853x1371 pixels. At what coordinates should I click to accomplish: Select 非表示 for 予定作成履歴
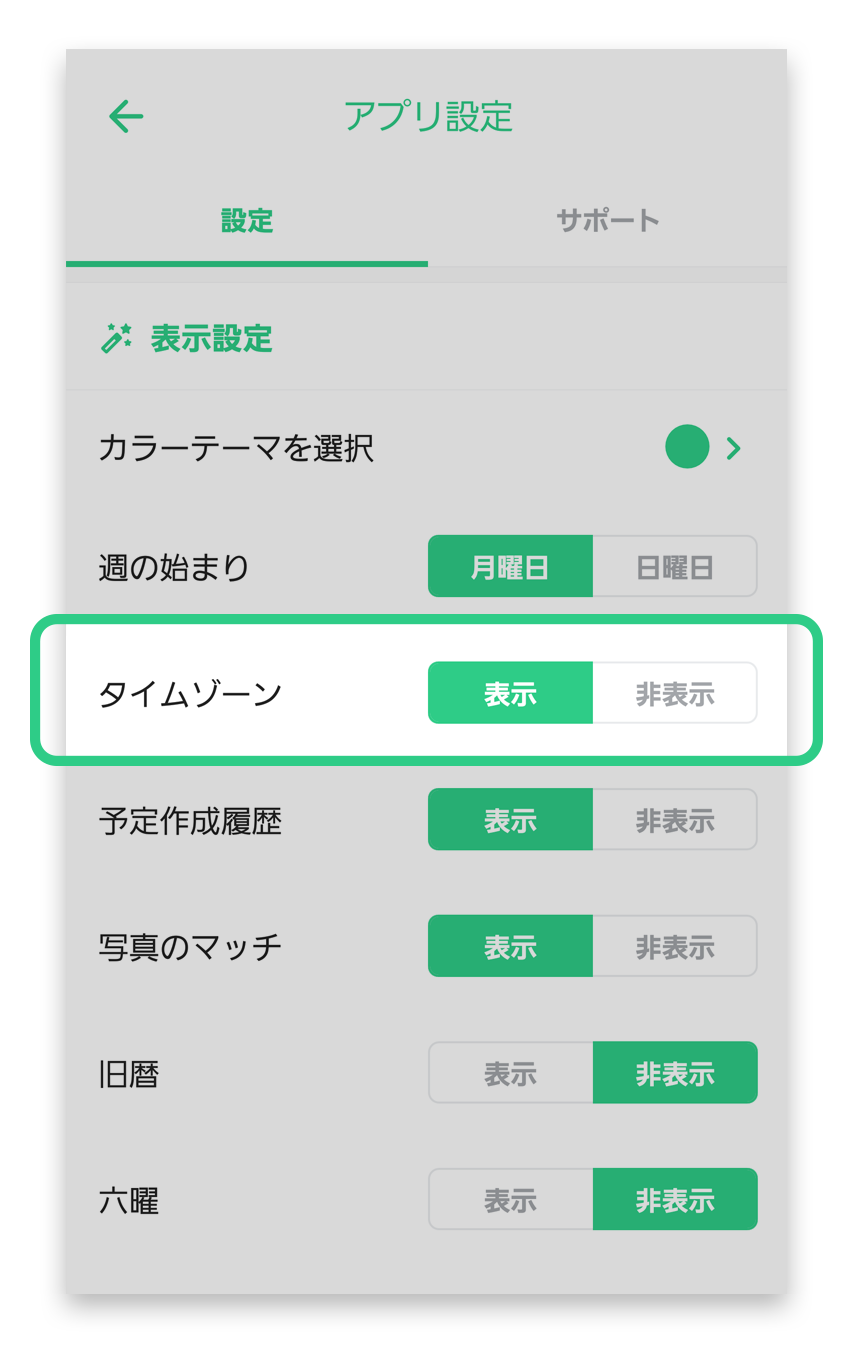tap(675, 820)
